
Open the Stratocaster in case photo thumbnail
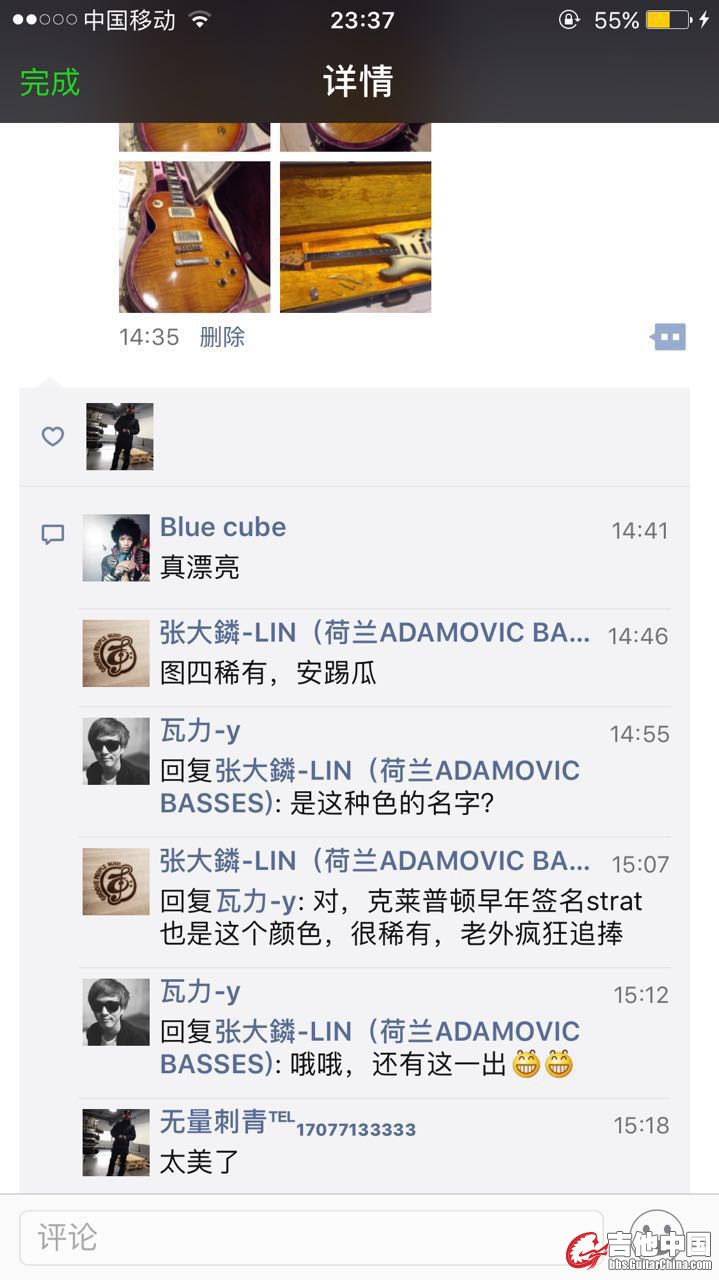click(355, 237)
